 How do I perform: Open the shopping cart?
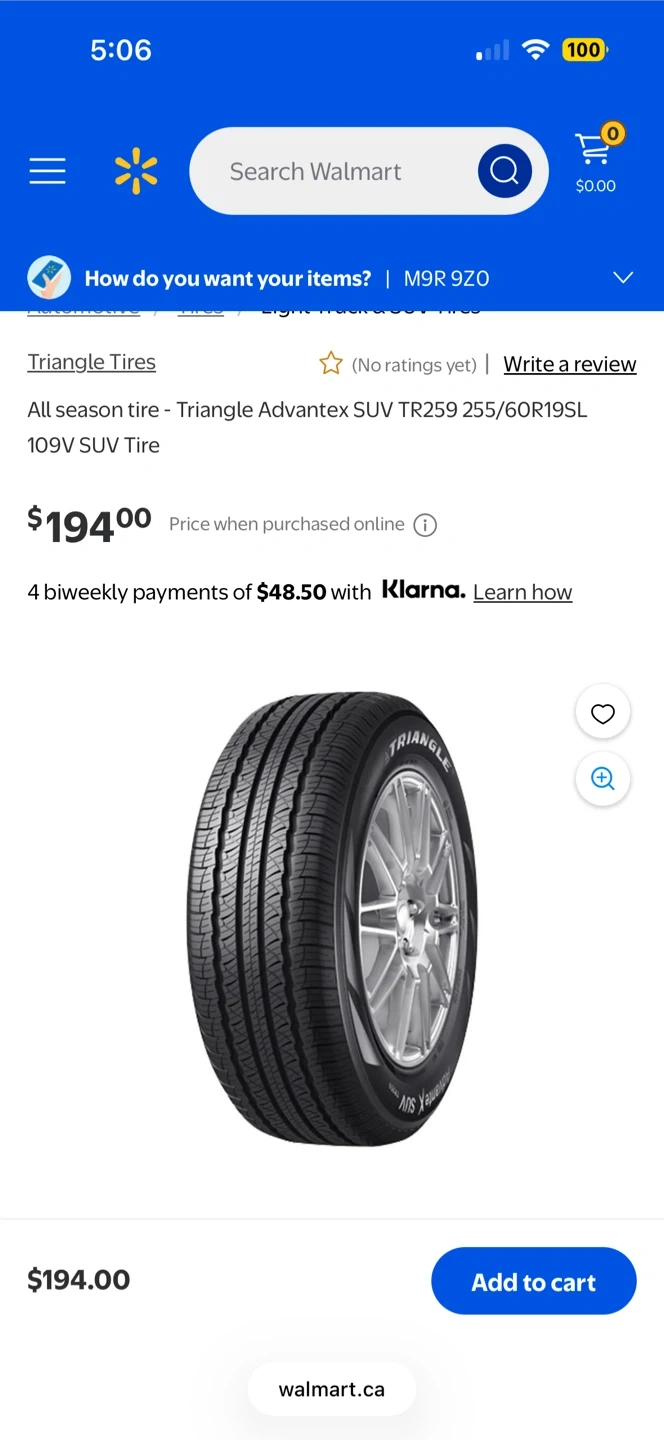[596, 160]
